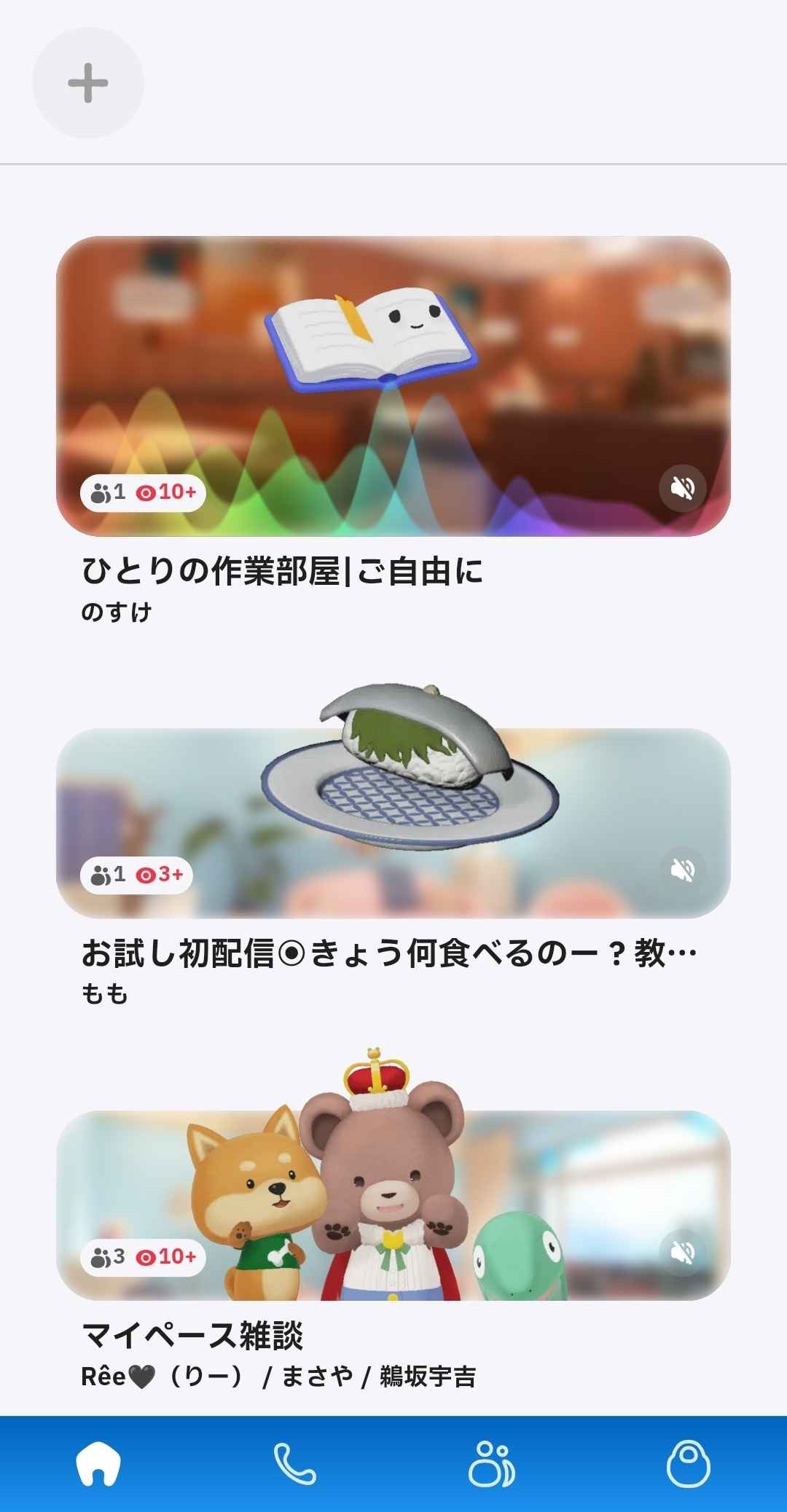This screenshot has height=1512, width=787.
Task: Open the profile avatar tab
Action: [688, 1464]
